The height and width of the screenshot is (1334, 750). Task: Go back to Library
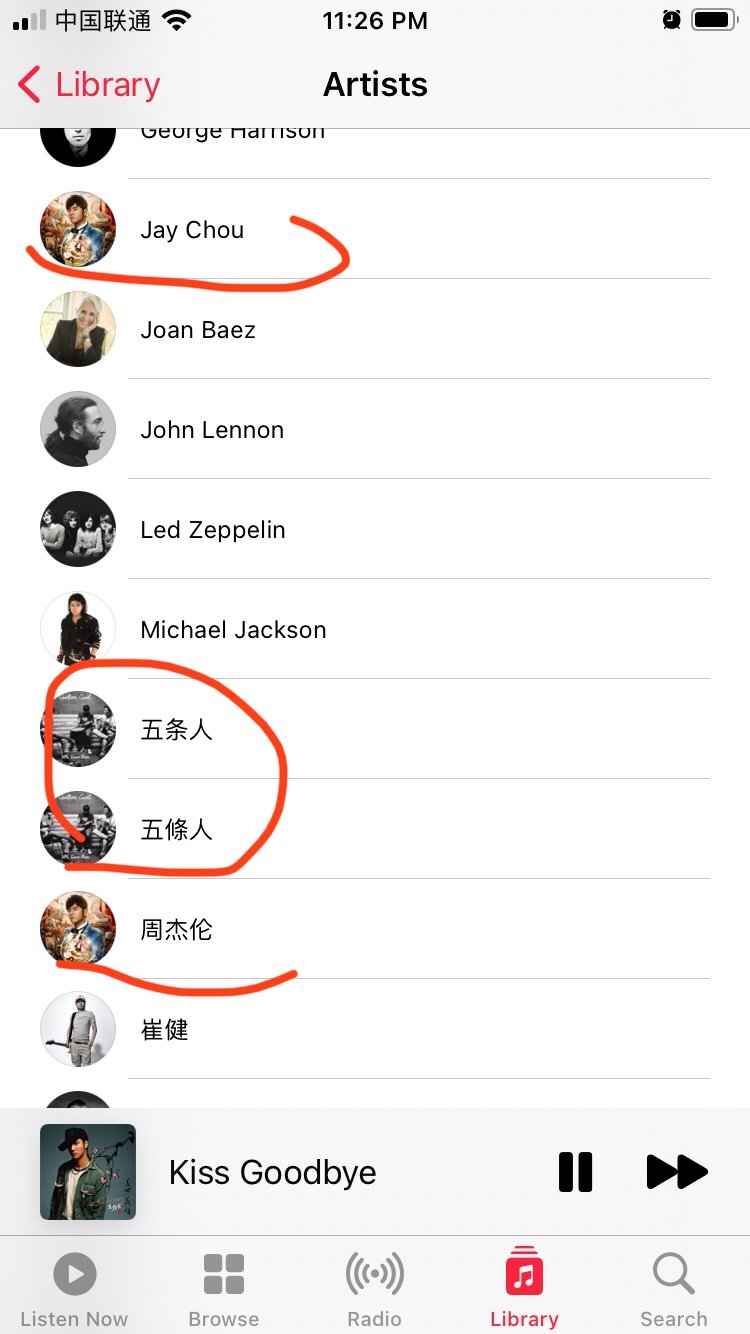(88, 85)
